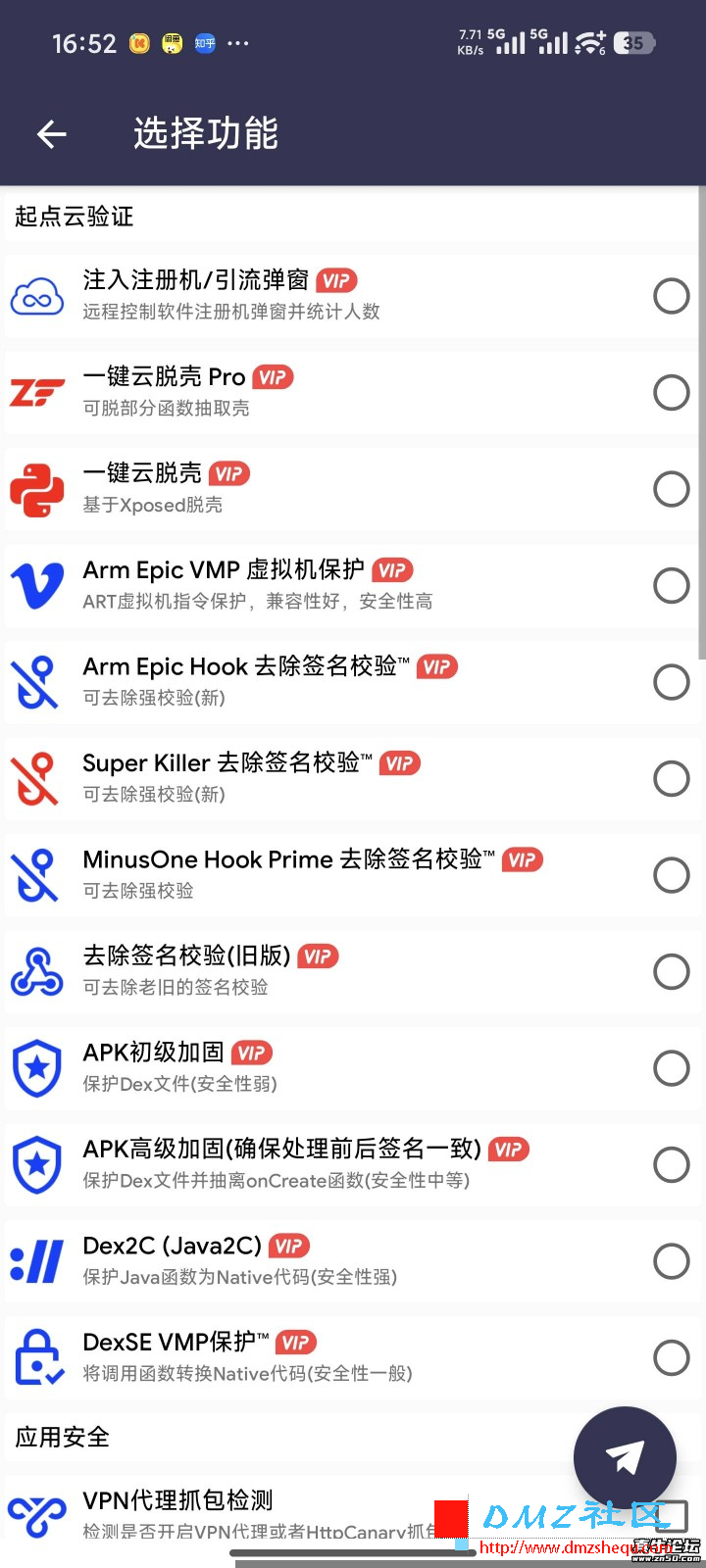Image resolution: width=706 pixels, height=1568 pixels.
Task: Select Arm Epic VMP 虚拟机保护
Action: point(671,585)
